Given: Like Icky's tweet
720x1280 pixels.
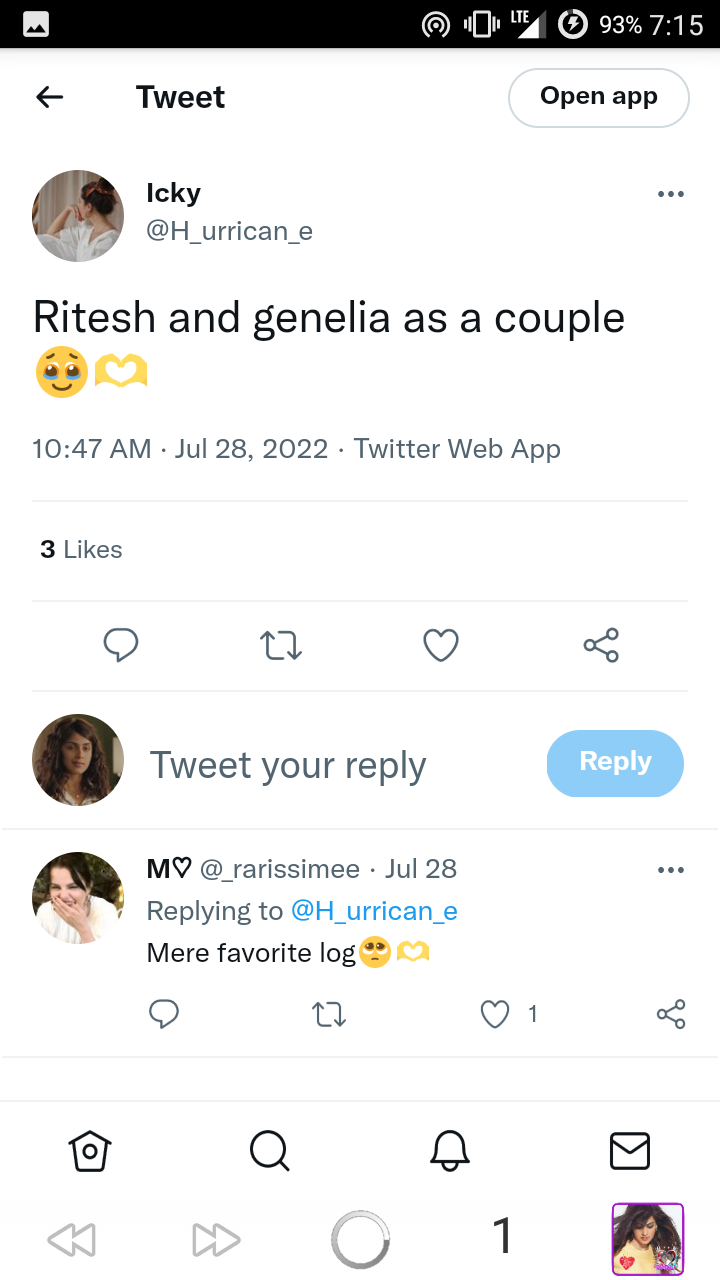Looking at the screenshot, I should click(x=441, y=645).
